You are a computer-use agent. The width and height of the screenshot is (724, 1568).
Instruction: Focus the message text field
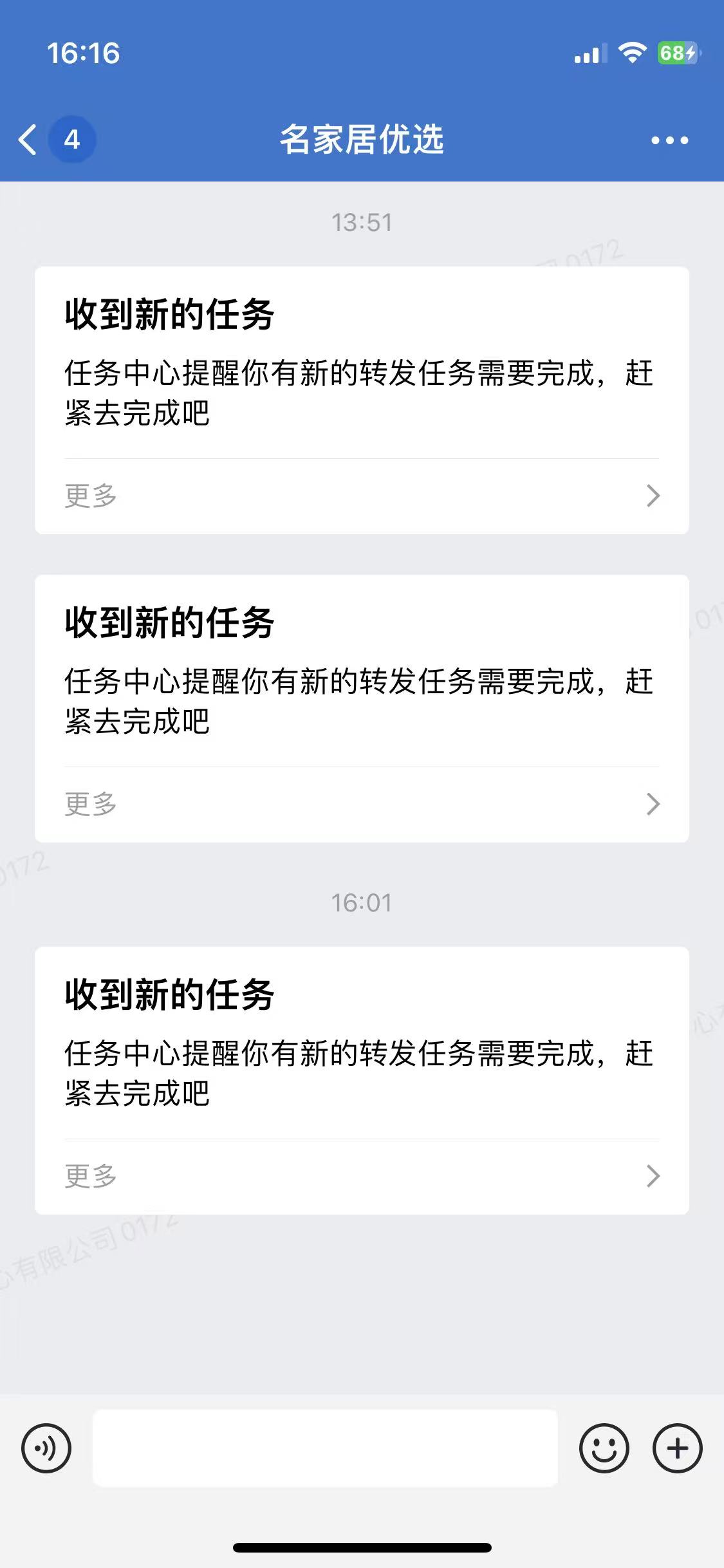325,1448
